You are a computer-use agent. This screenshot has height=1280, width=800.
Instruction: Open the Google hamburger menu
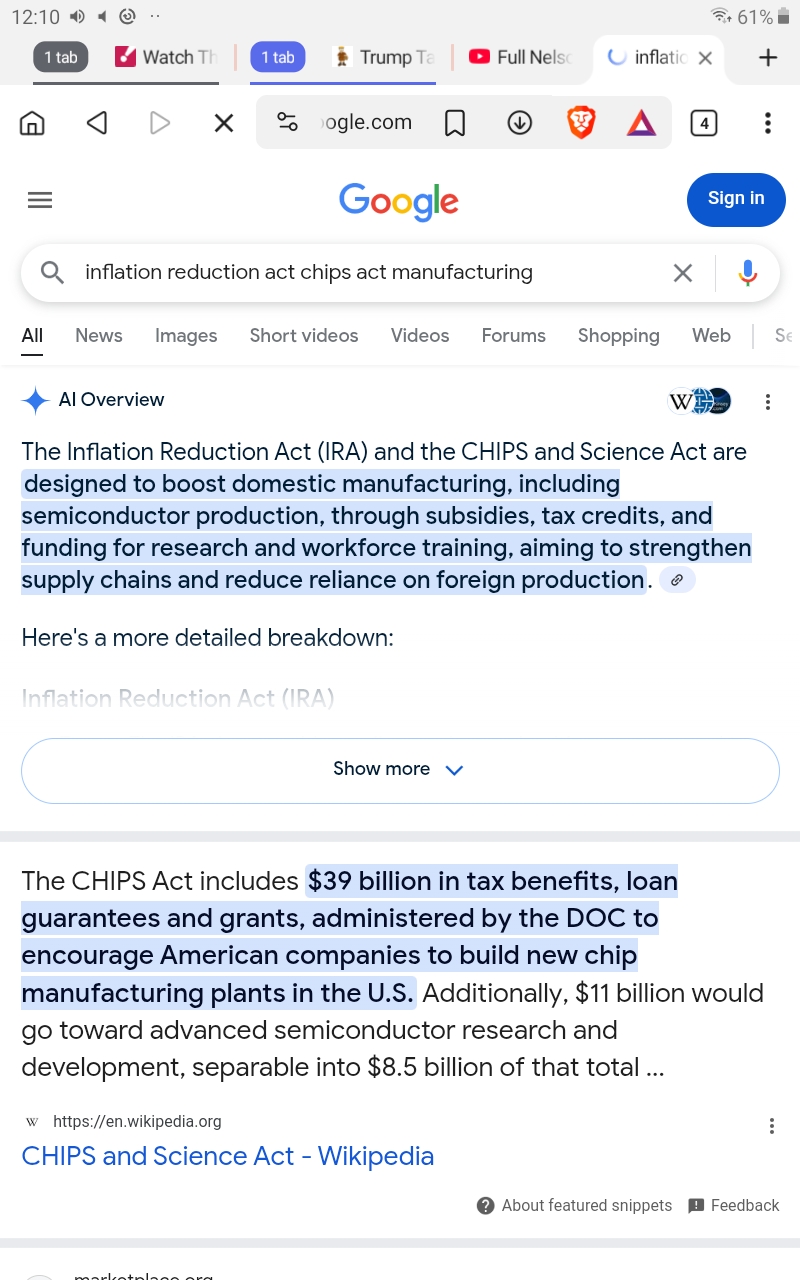(x=40, y=201)
